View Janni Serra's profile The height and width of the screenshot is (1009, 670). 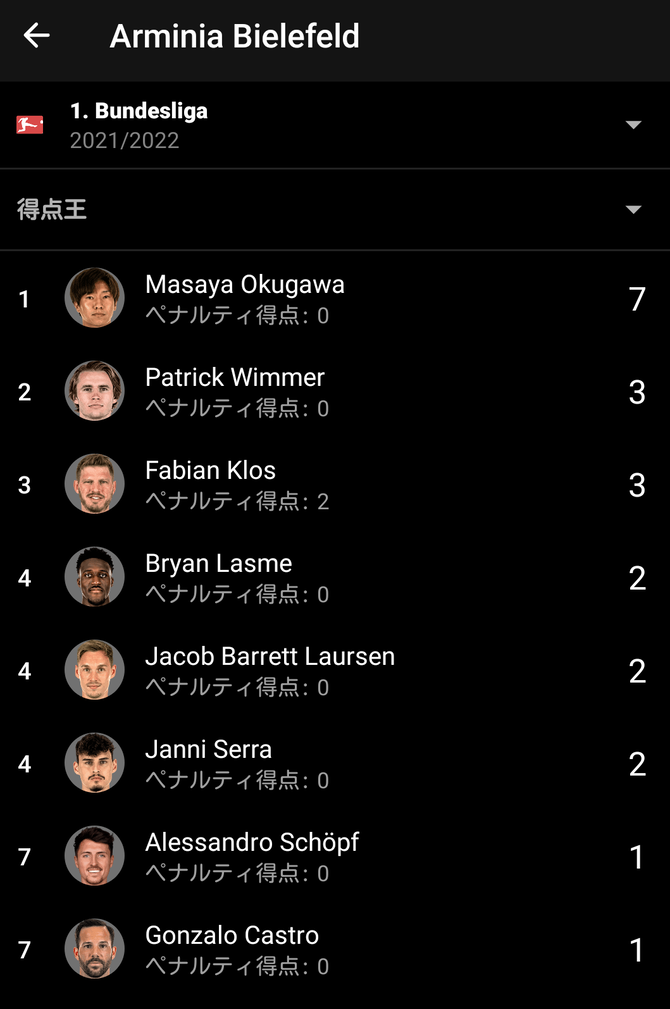pyautogui.click(x=209, y=763)
